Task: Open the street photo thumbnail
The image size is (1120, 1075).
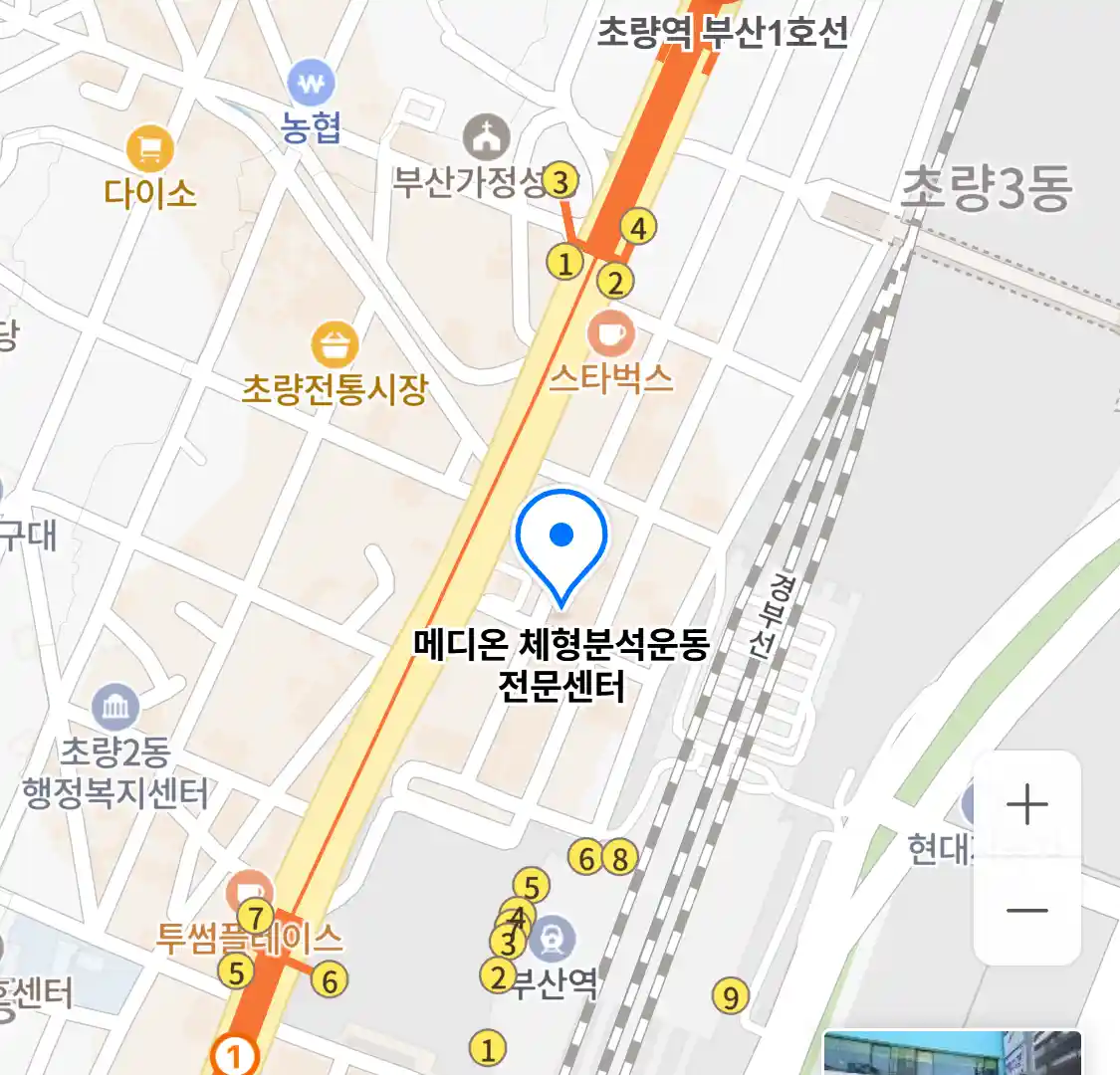Action: (951, 1053)
